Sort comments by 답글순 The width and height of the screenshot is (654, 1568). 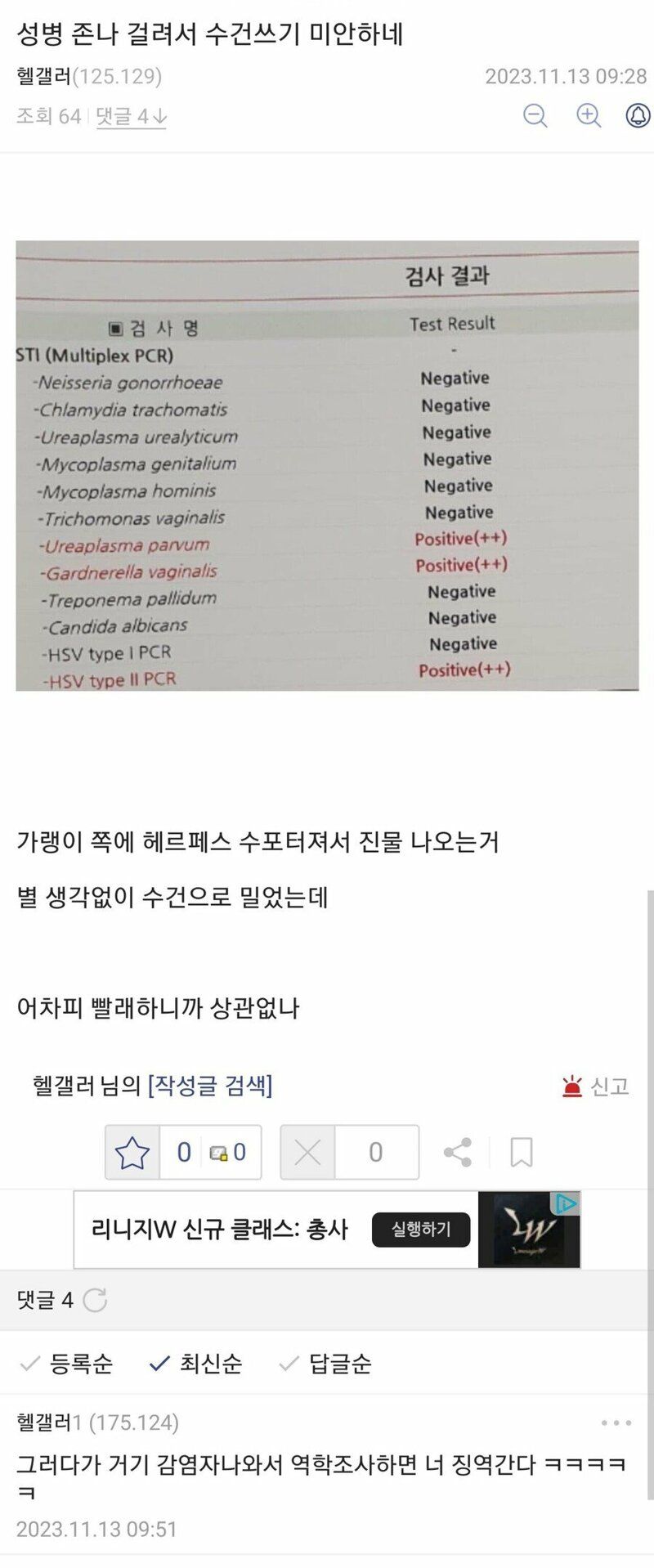(x=325, y=1364)
